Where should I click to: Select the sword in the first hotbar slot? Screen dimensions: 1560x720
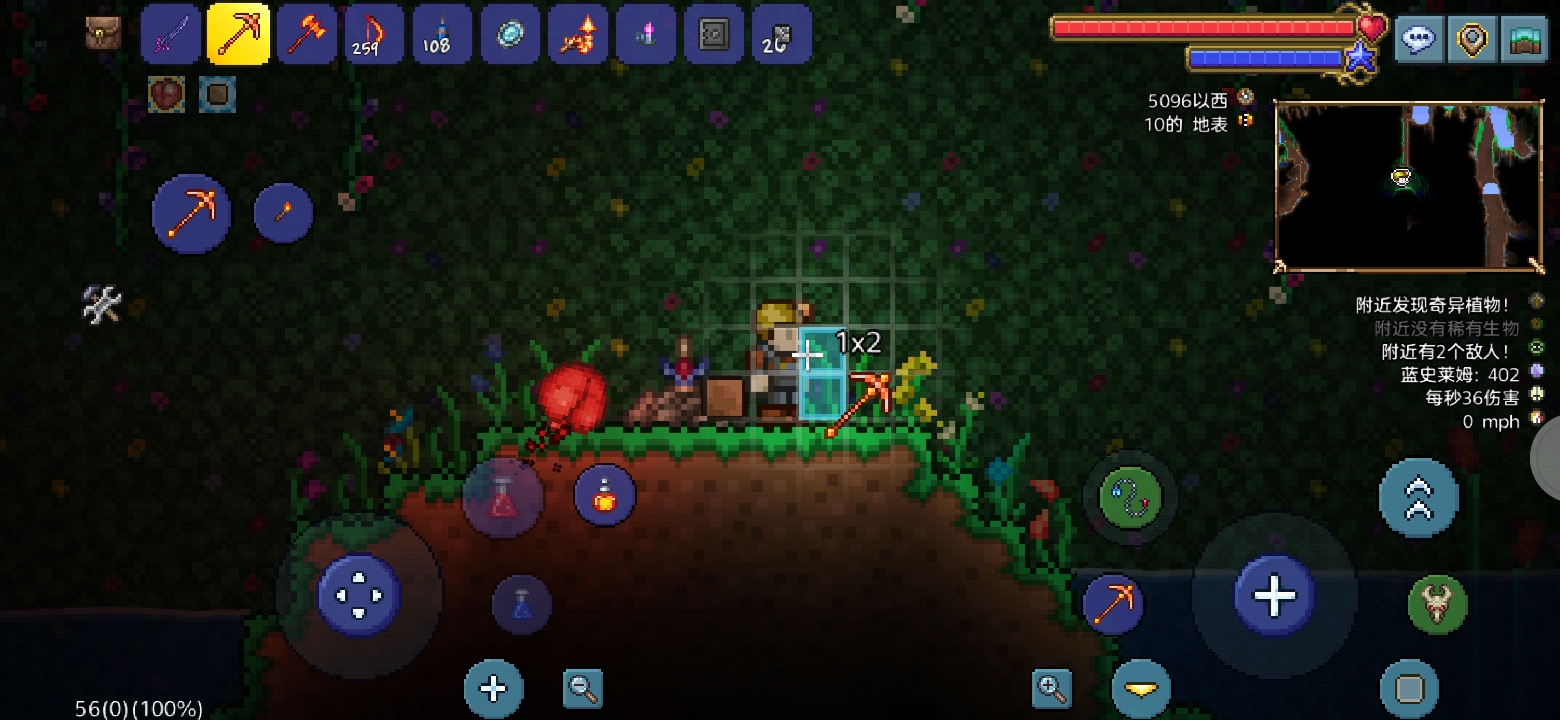click(x=171, y=34)
